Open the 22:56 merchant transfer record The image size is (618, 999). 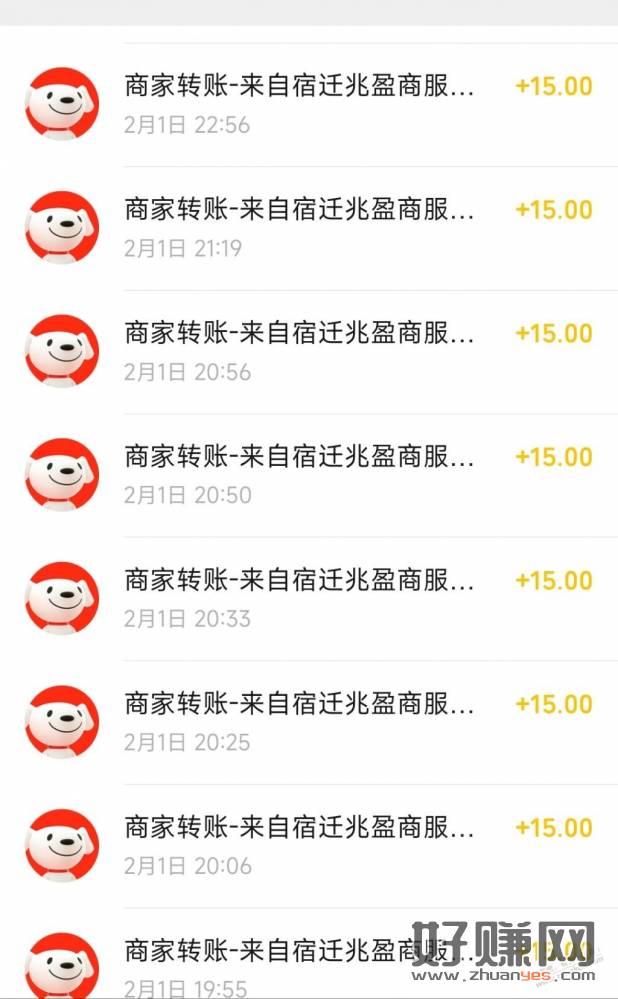point(309,104)
